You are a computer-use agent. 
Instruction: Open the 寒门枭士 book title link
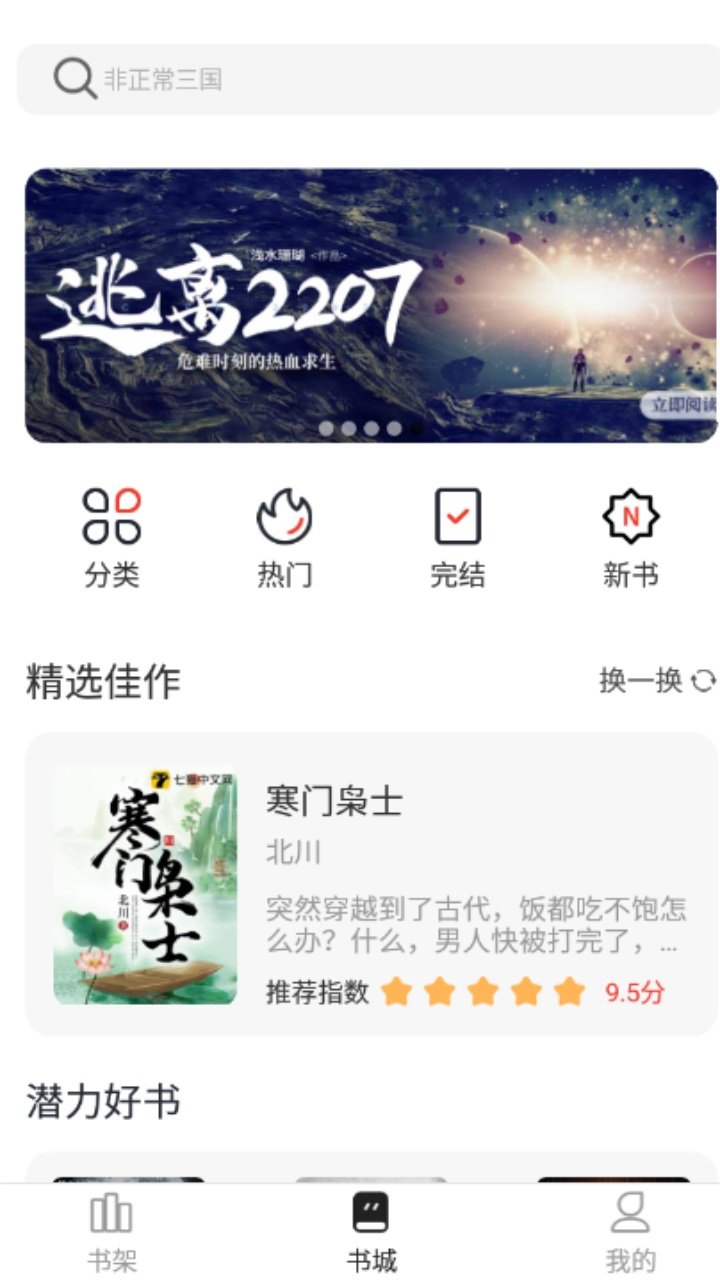[x=333, y=802]
